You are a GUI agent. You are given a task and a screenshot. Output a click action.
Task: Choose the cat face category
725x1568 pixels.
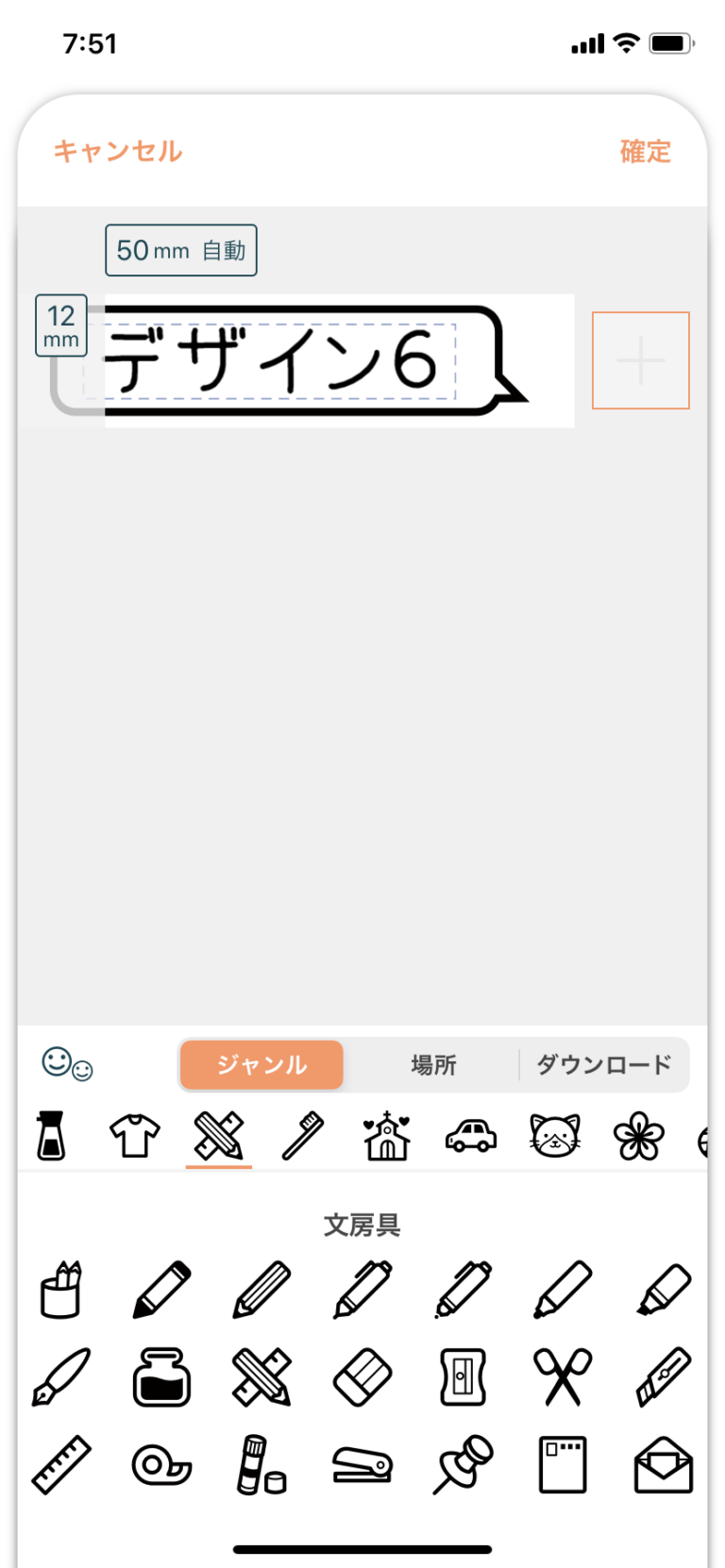pyautogui.click(x=554, y=1135)
